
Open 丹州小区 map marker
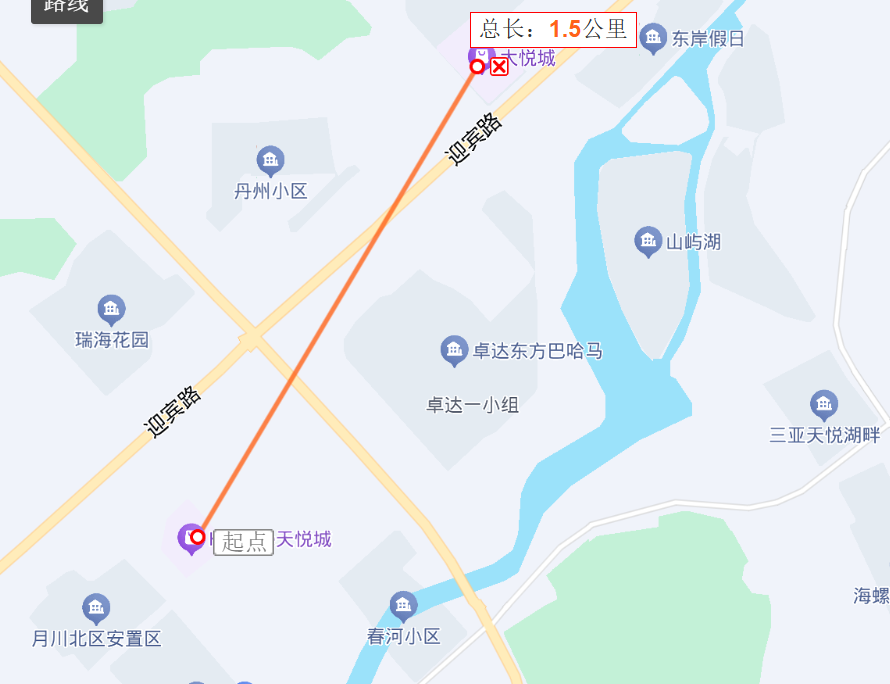coord(270,161)
